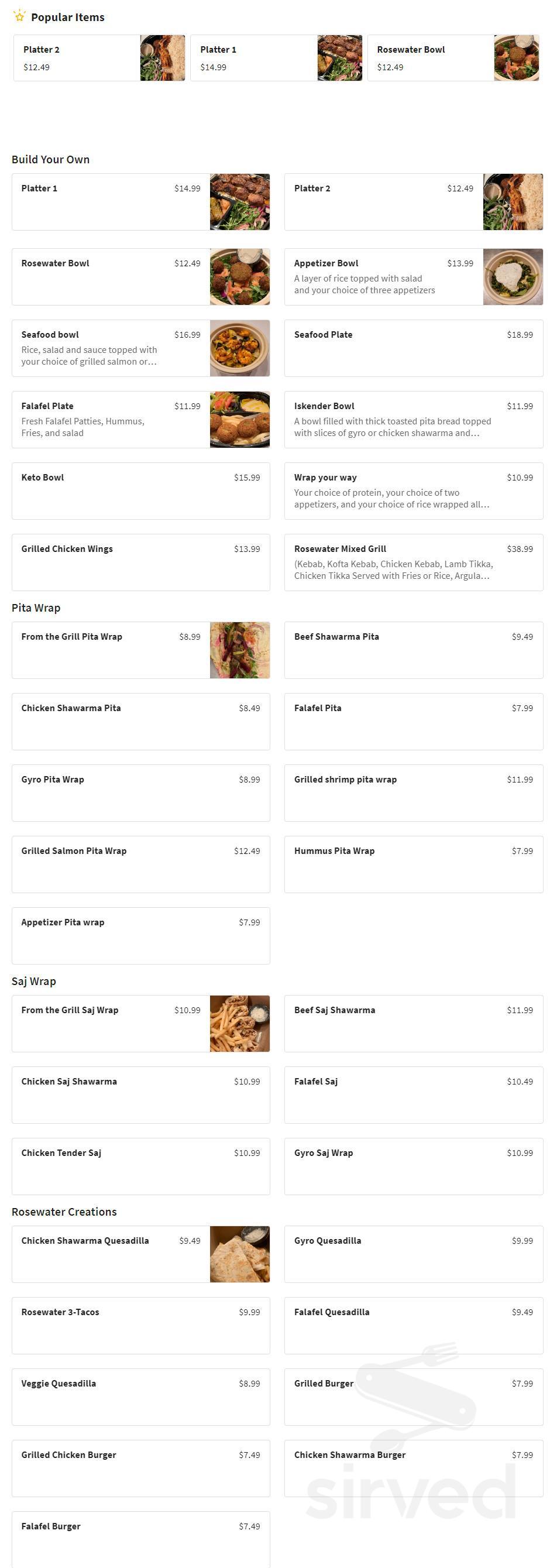Open the Wrap your way item
Screen dimensions: 550x1568
(413, 490)
